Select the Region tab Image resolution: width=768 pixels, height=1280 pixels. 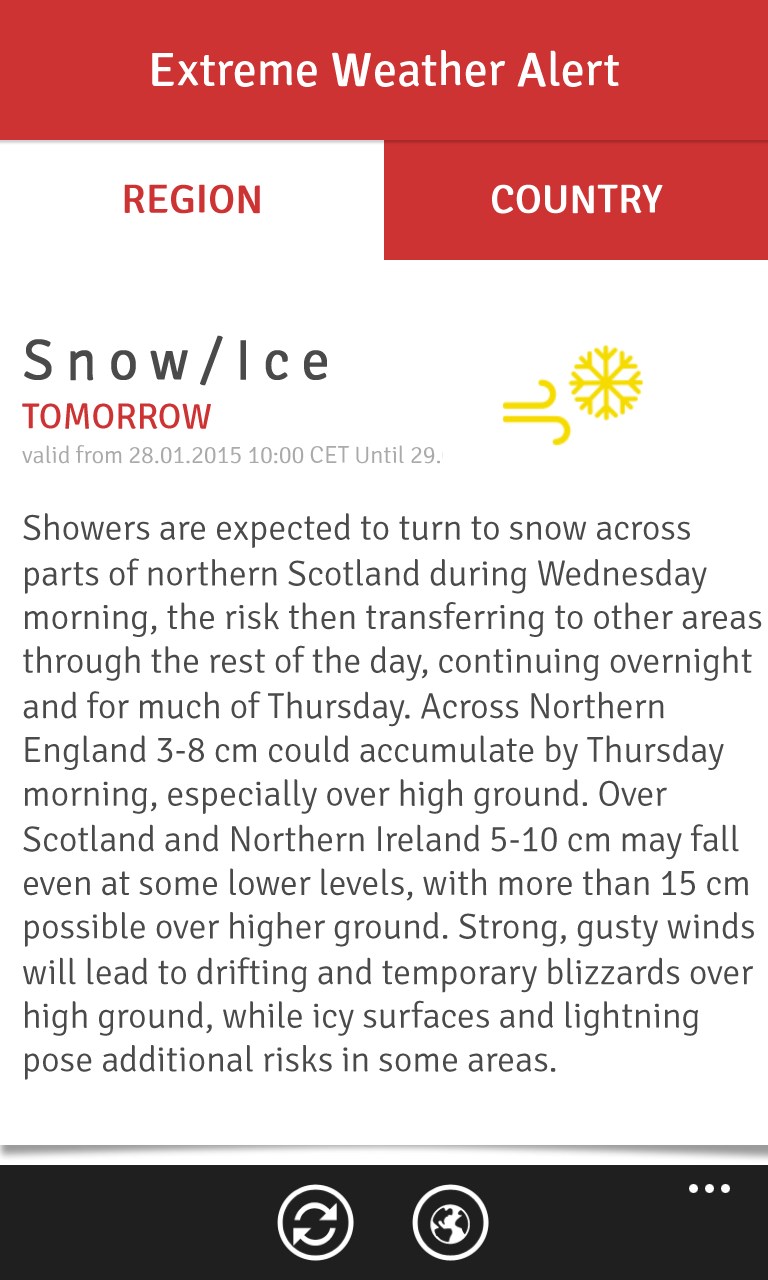[192, 200]
